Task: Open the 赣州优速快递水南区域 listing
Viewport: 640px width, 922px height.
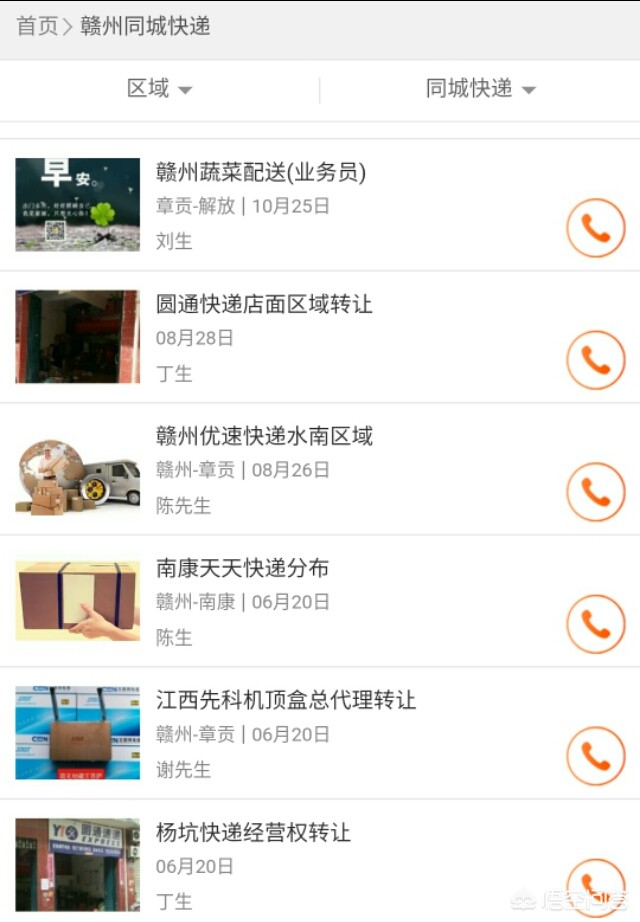Action: point(264,437)
